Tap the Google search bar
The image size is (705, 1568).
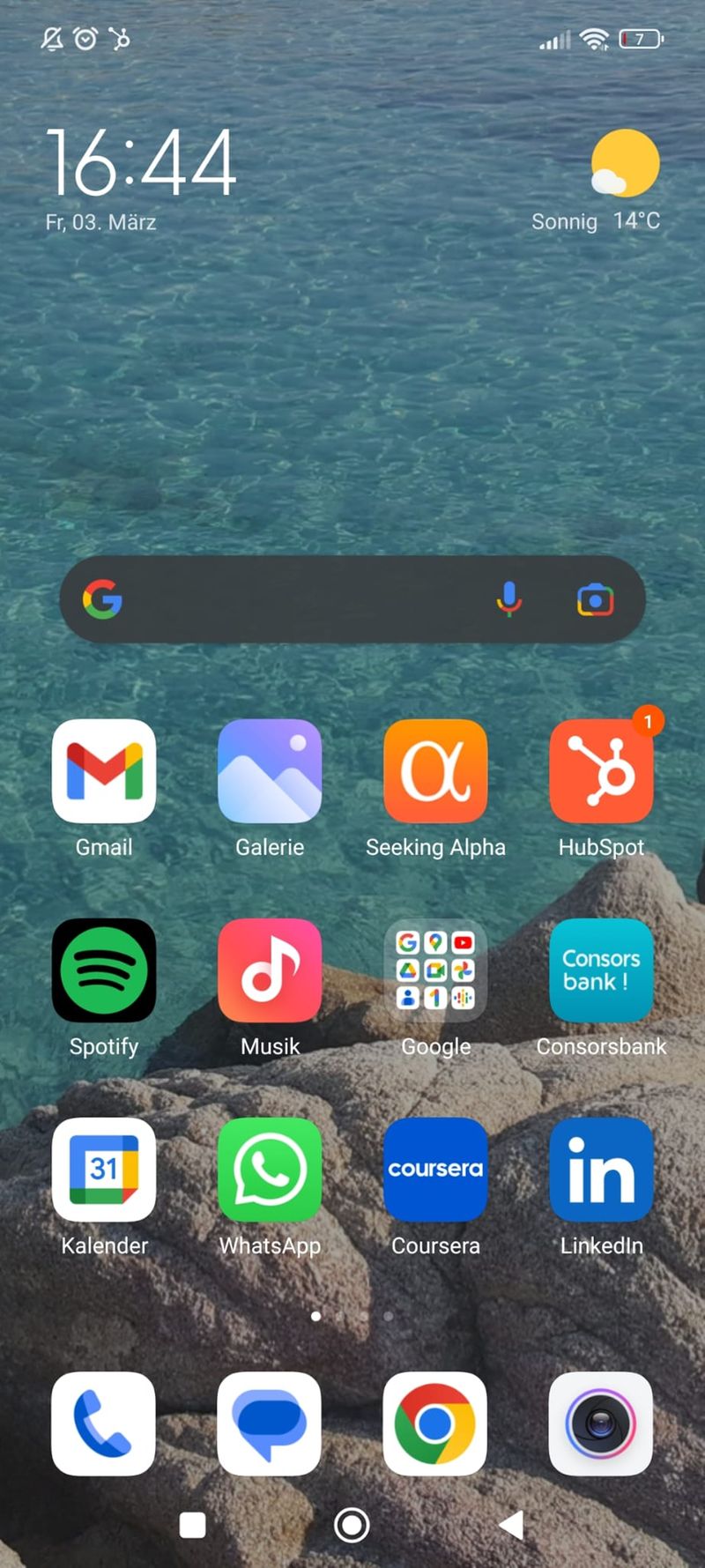click(x=300, y=600)
